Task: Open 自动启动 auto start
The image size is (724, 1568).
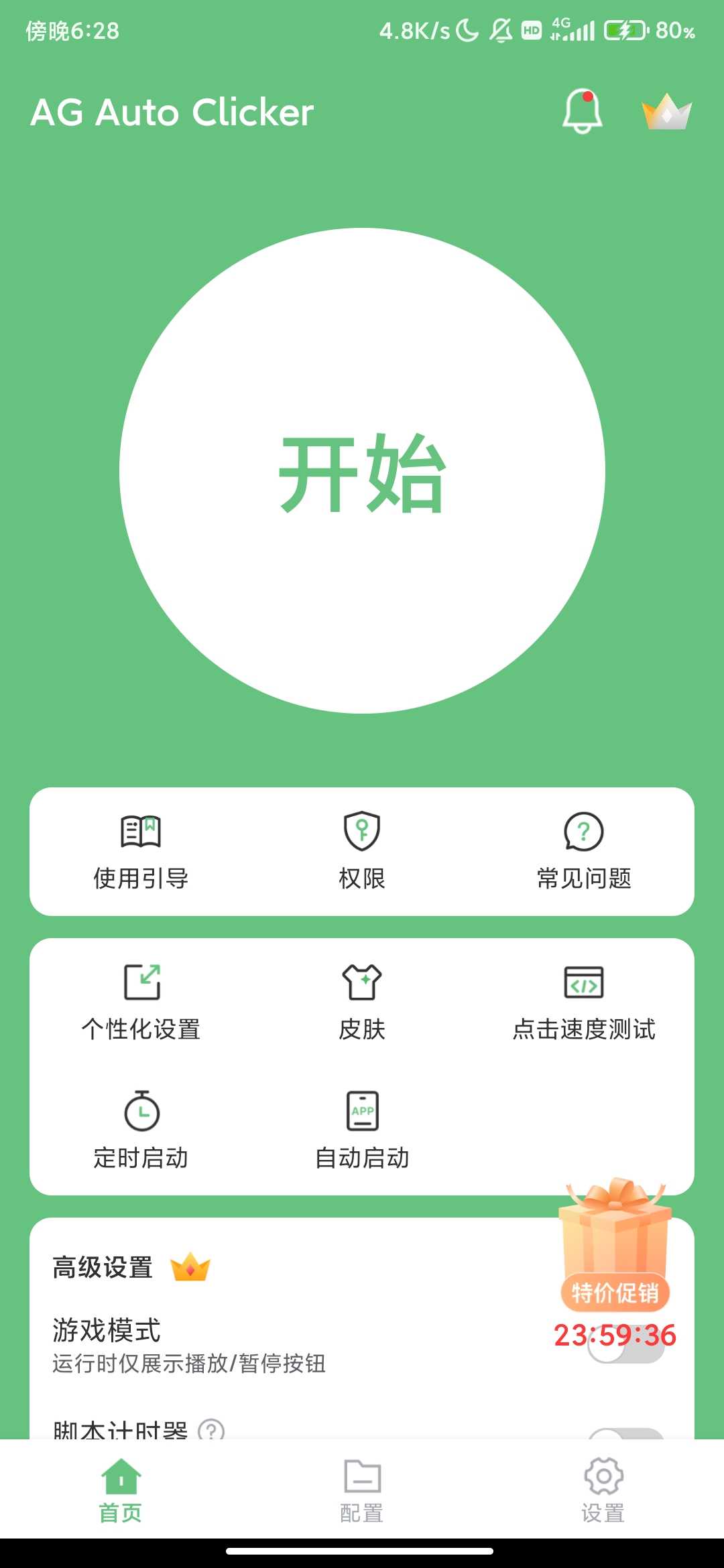Action: [362, 1130]
